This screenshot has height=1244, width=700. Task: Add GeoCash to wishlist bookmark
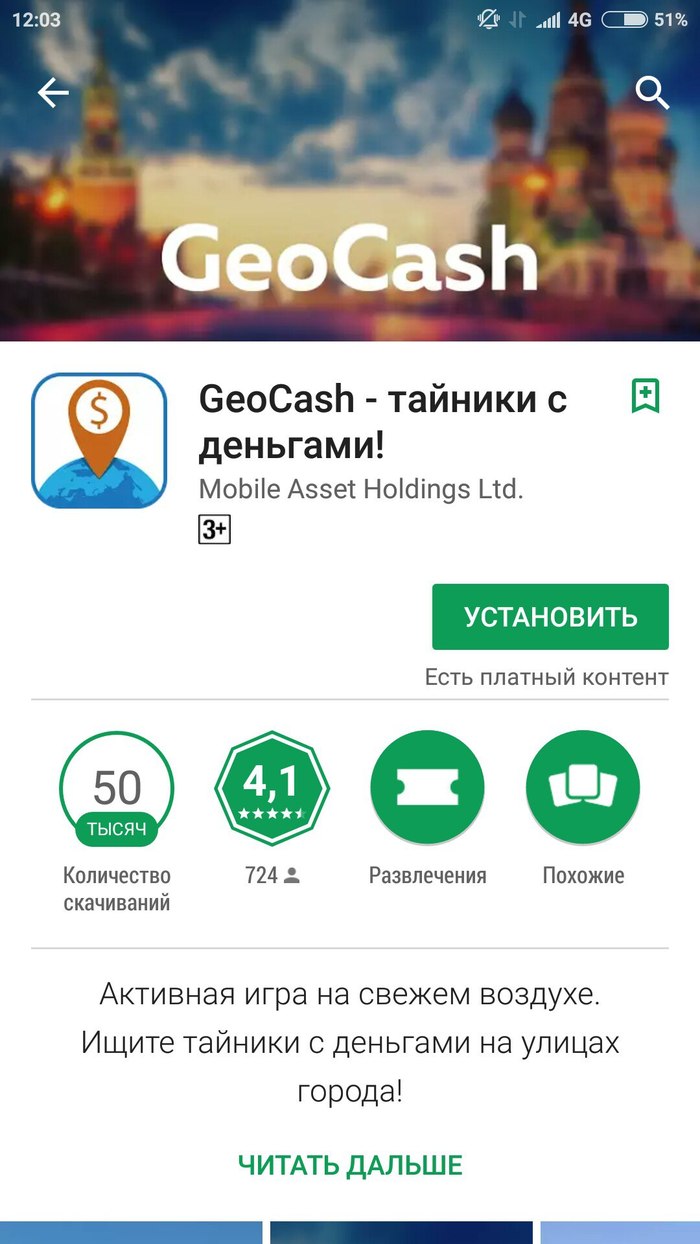[646, 396]
